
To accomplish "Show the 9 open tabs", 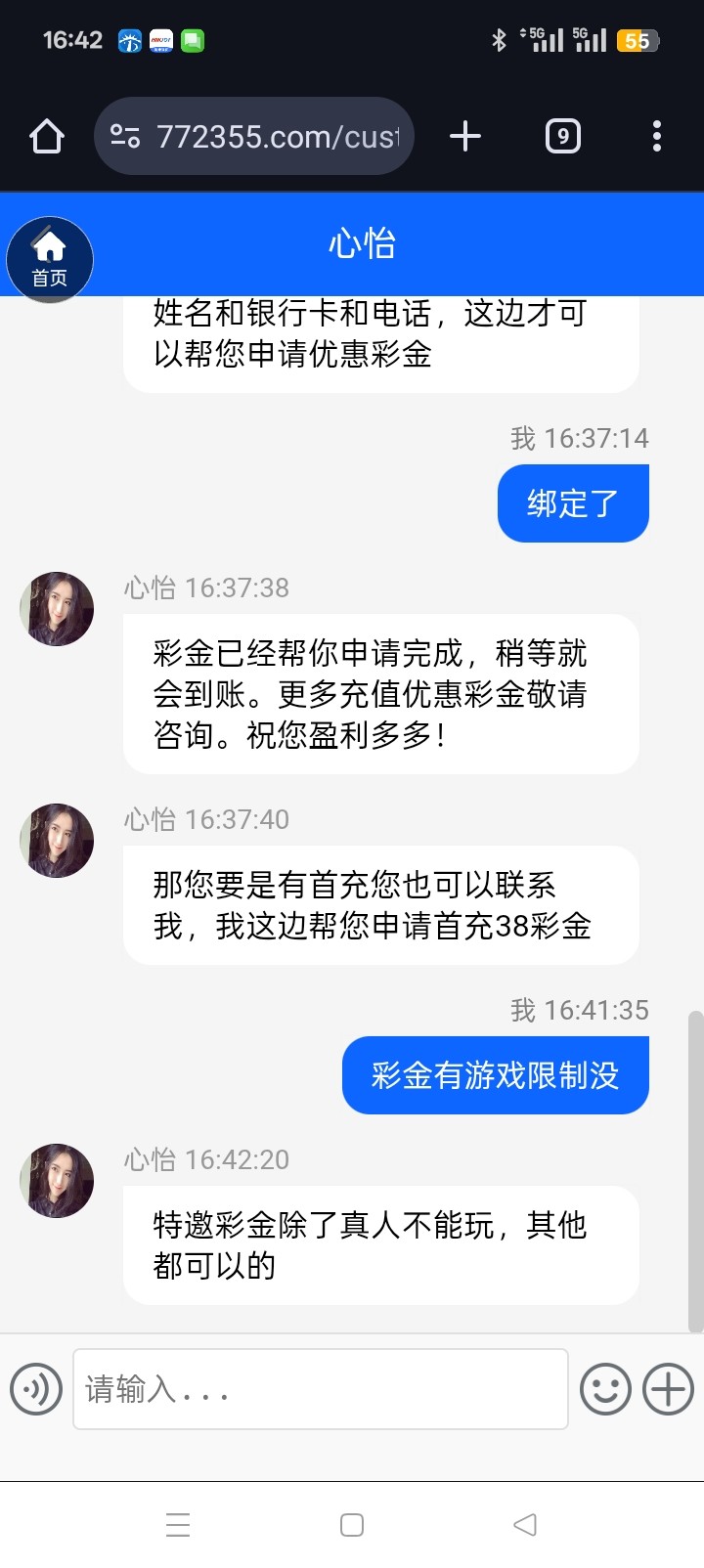I will 562,137.
